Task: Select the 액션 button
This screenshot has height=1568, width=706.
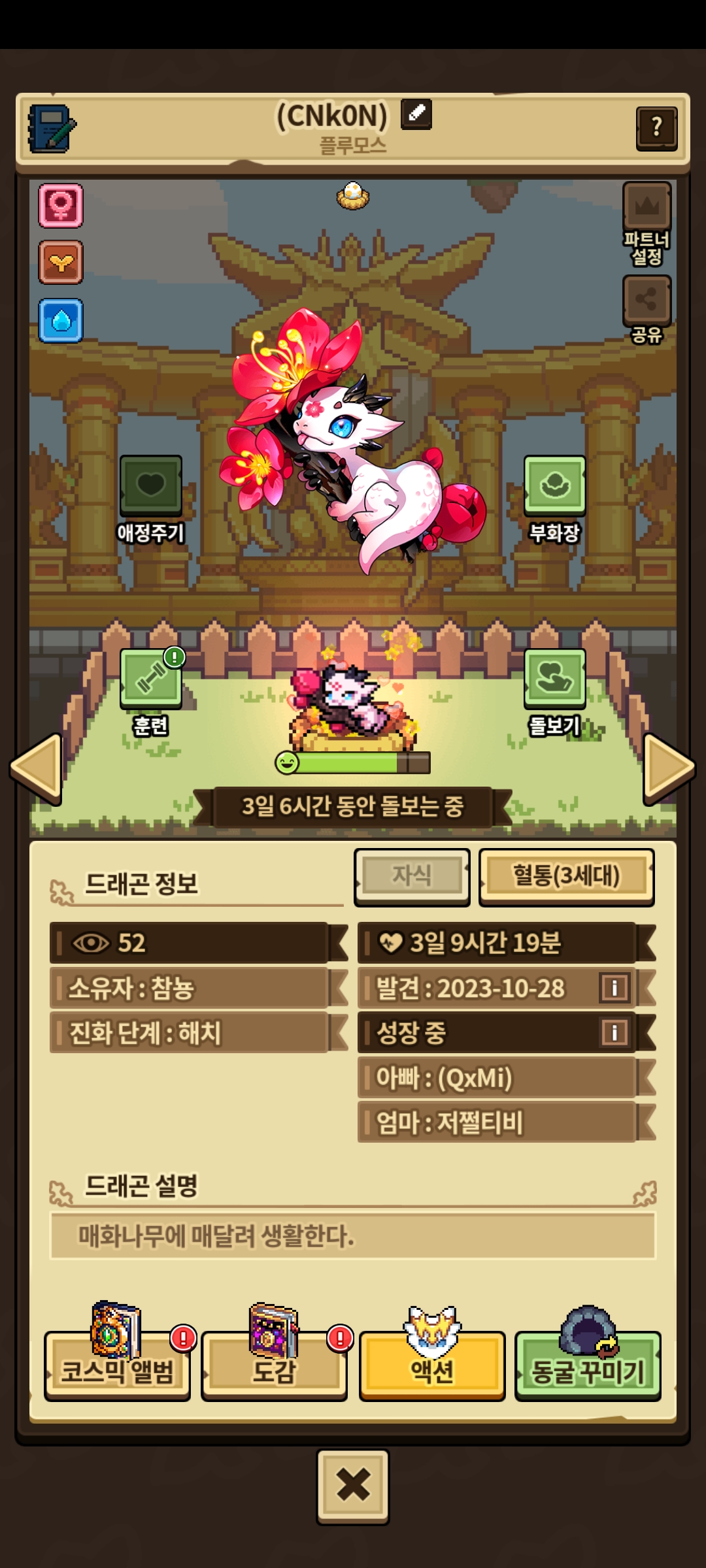Action: coord(431,1365)
